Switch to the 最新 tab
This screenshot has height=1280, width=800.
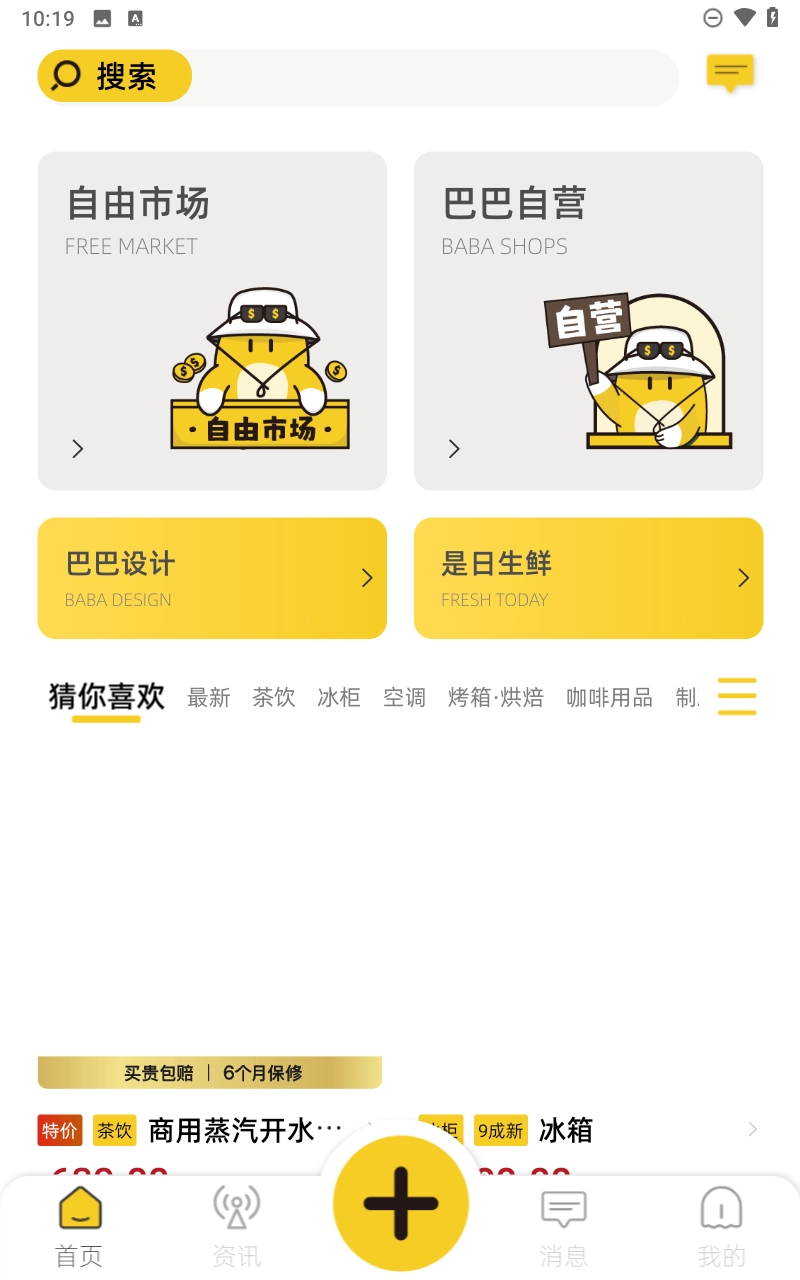209,698
